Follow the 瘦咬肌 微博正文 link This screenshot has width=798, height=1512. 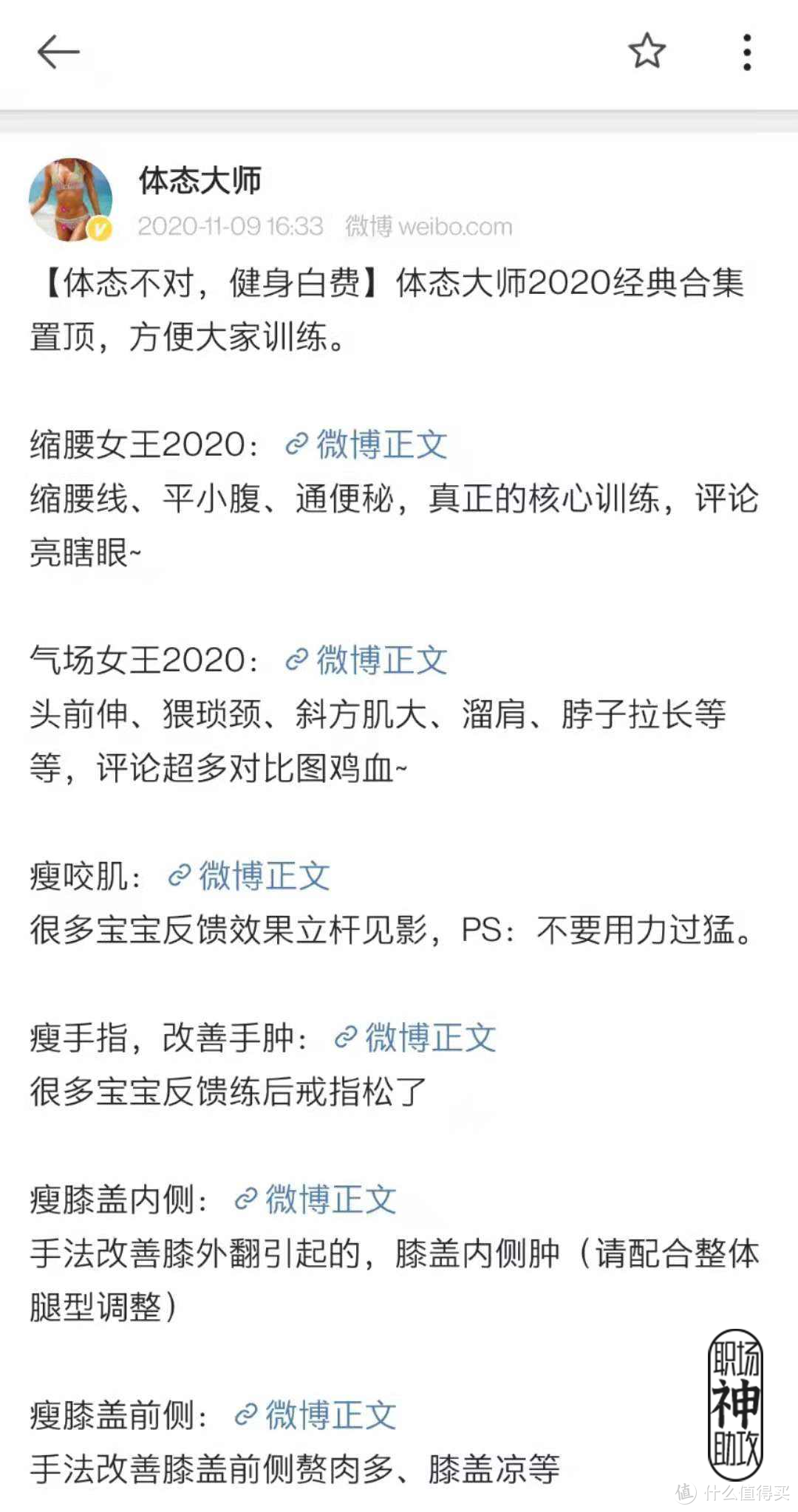tap(250, 876)
